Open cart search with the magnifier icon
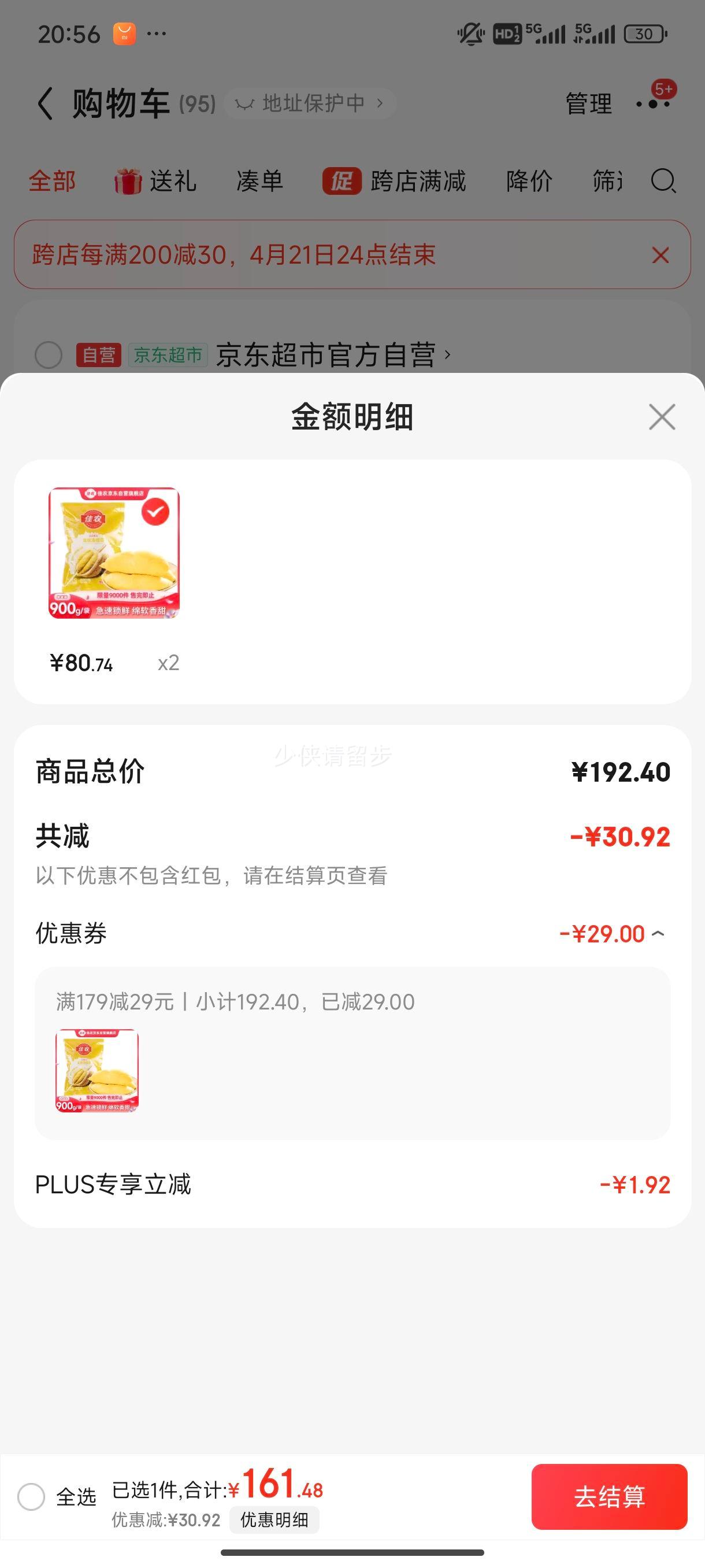The width and height of the screenshot is (705, 1568). [664, 182]
